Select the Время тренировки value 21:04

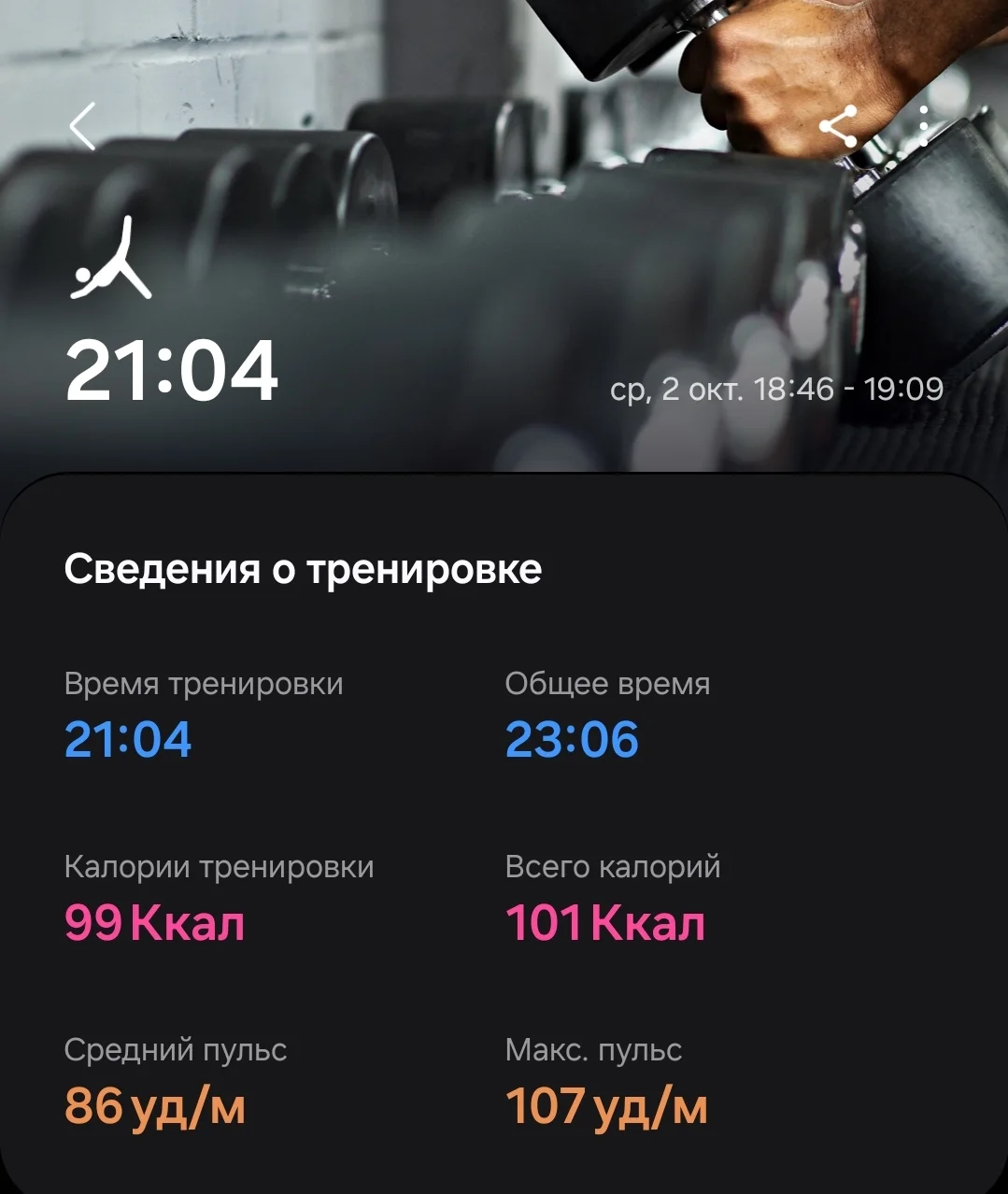[x=129, y=741]
